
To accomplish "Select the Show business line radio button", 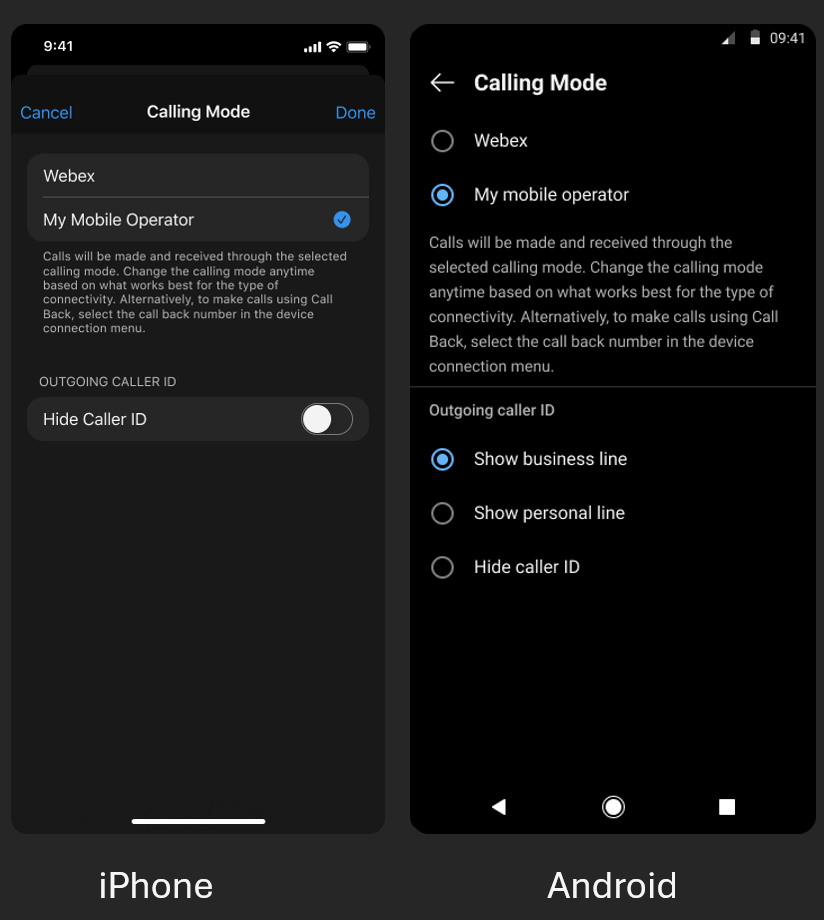I will coord(442,459).
